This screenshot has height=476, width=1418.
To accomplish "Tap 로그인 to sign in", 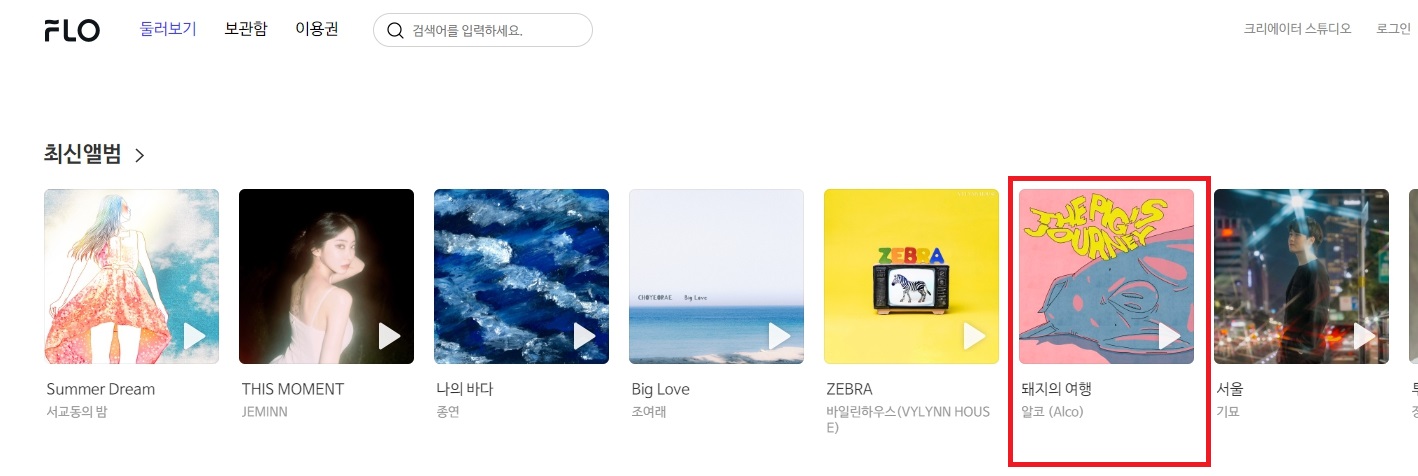I will pyautogui.click(x=1393, y=29).
